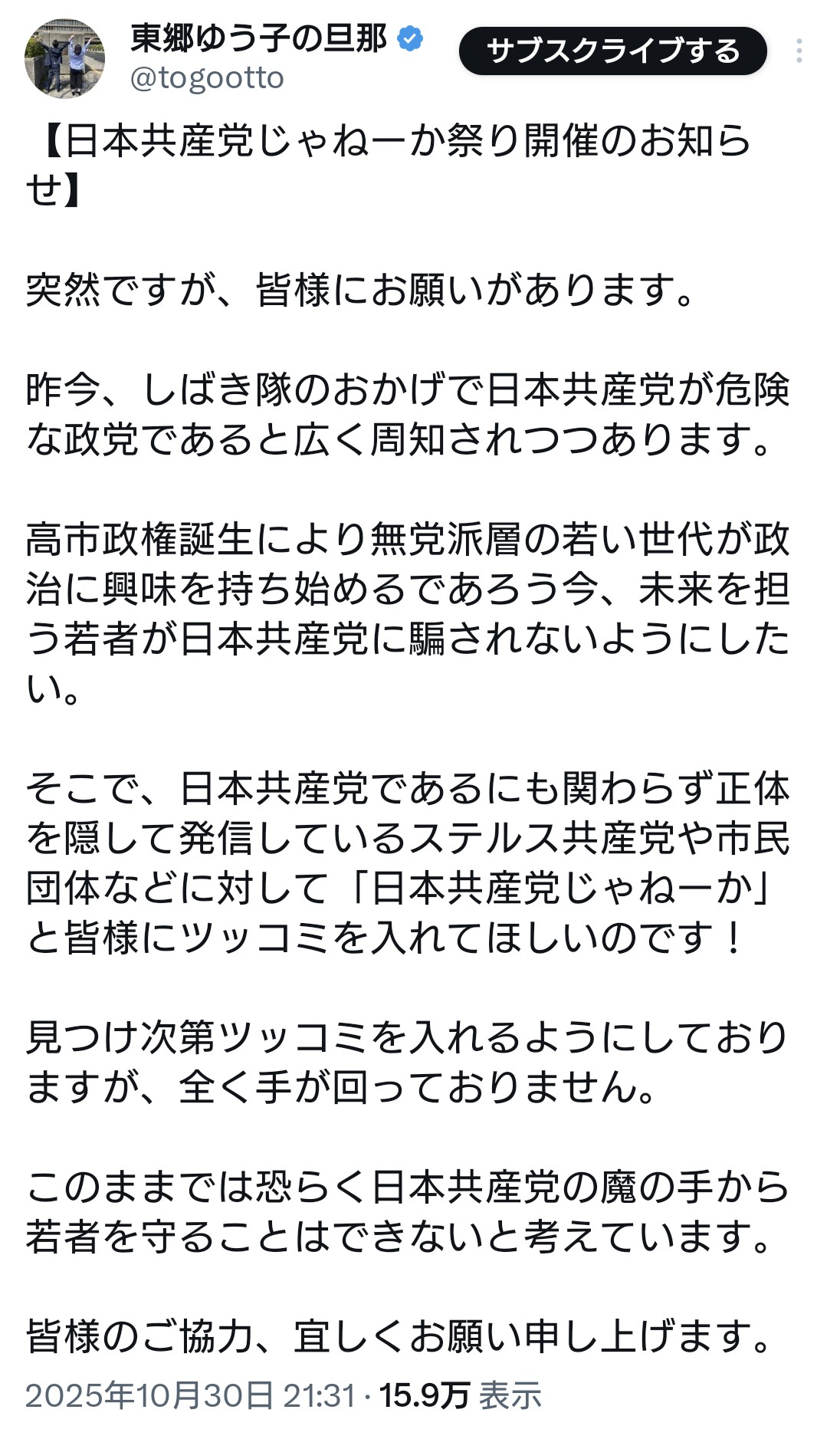
Task: Open the post's overflow menu
Action: point(799,51)
